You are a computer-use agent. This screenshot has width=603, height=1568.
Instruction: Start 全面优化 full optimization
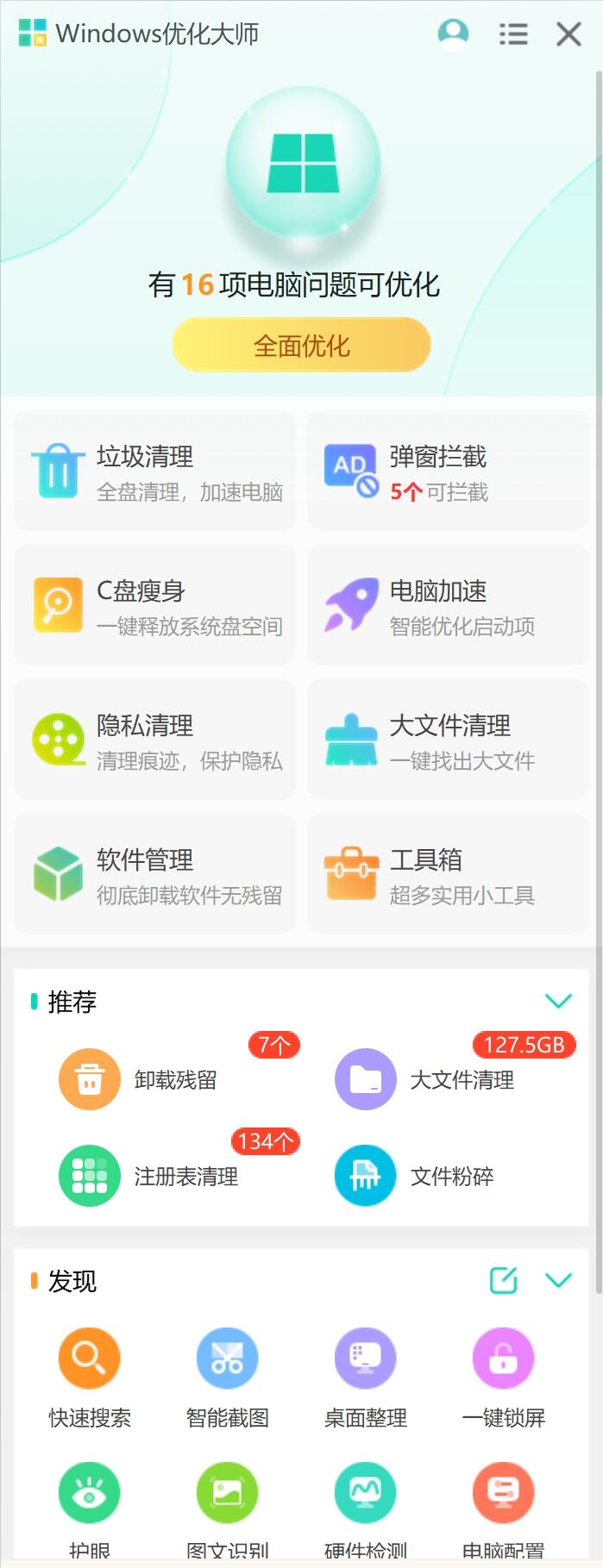[x=301, y=346]
